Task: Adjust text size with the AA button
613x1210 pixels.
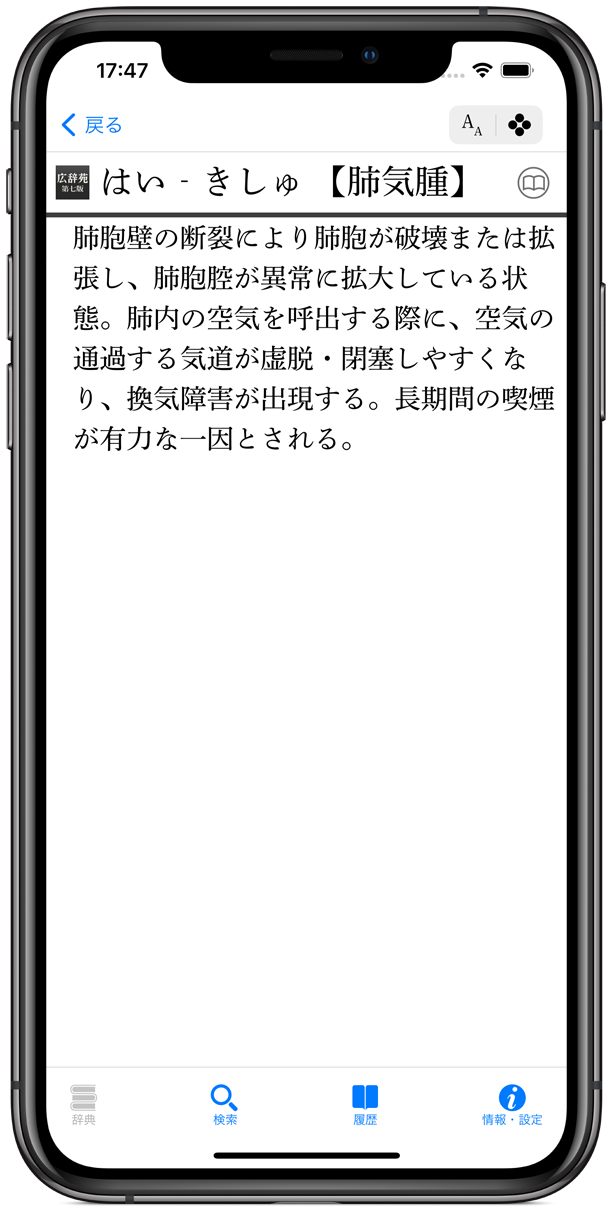Action: point(472,125)
